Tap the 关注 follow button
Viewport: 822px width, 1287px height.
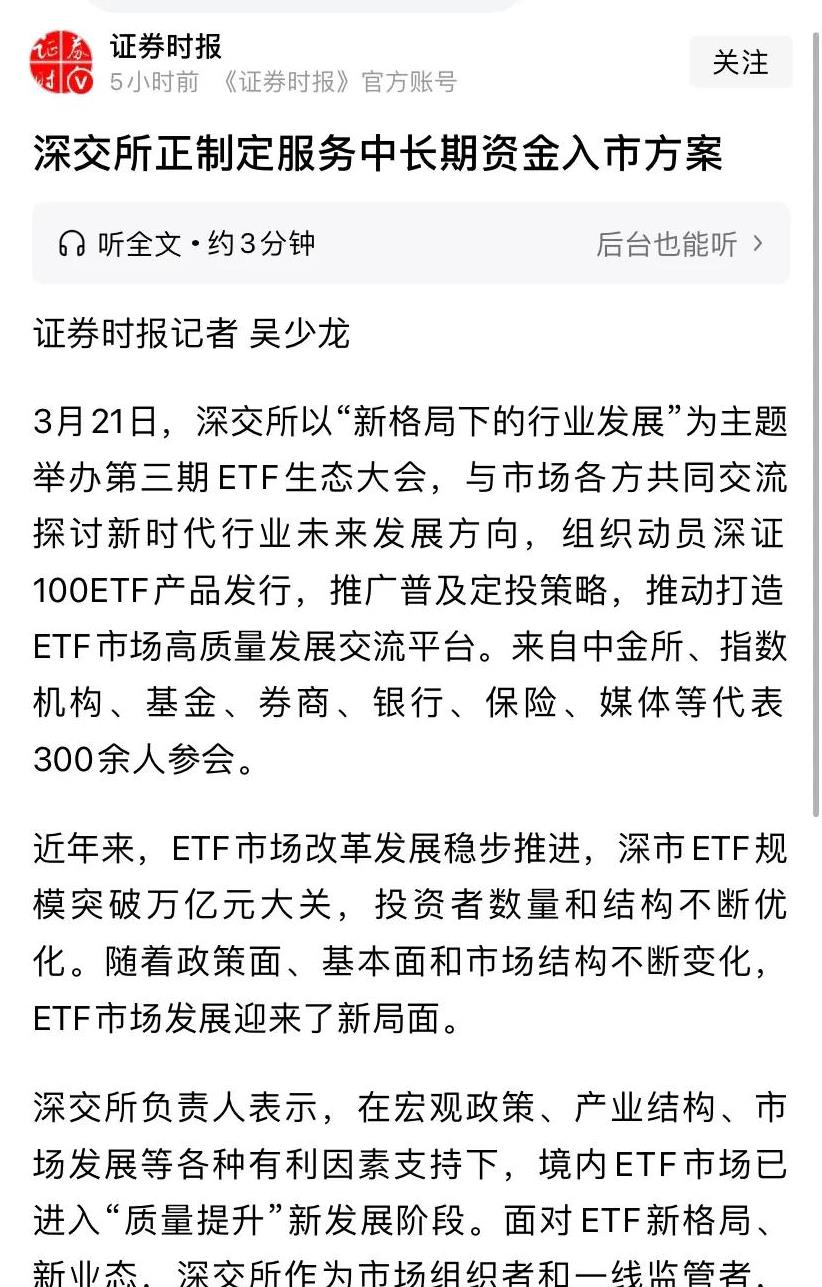(x=740, y=62)
